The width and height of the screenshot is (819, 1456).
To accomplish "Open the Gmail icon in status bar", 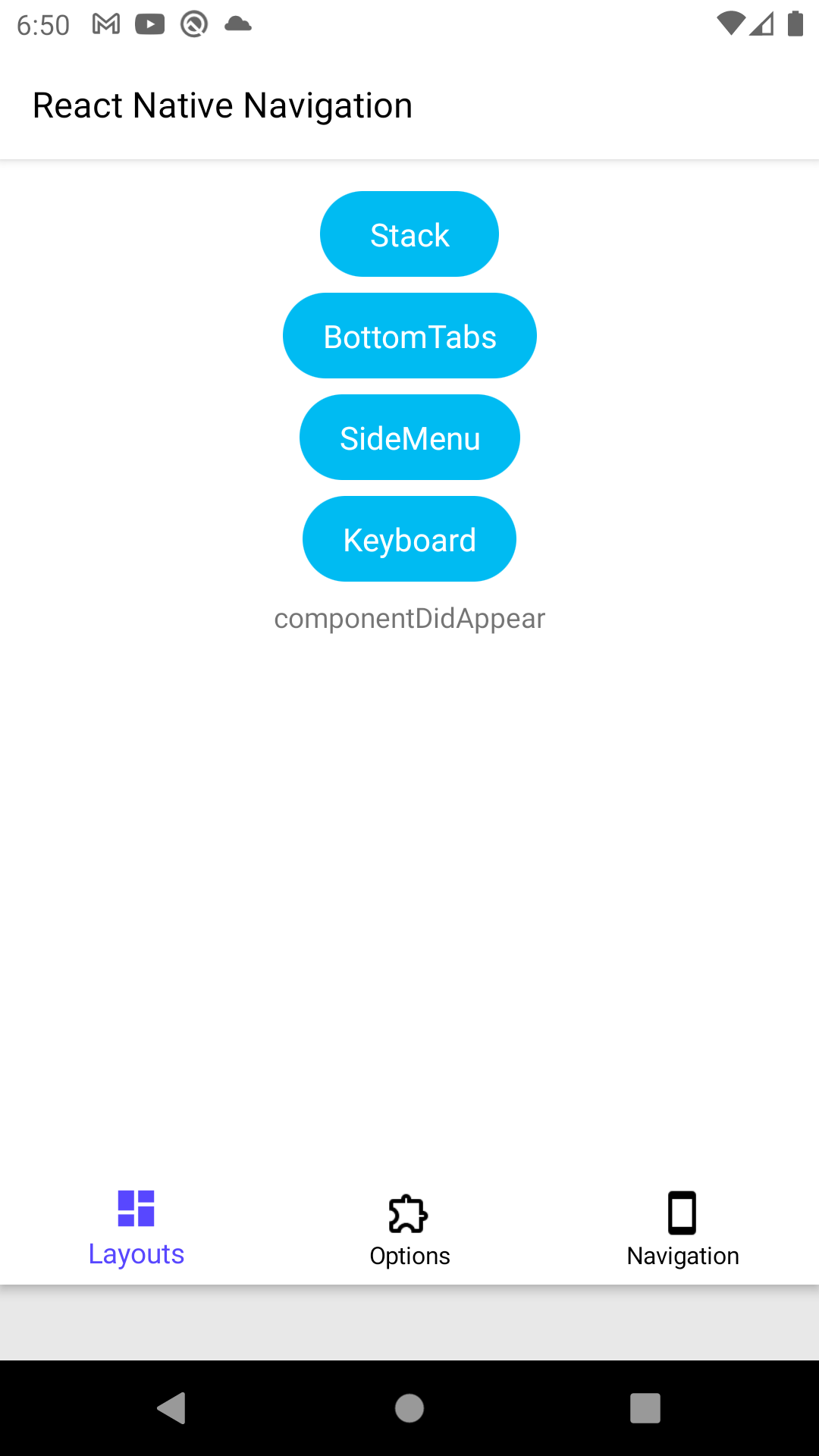I will [104, 24].
